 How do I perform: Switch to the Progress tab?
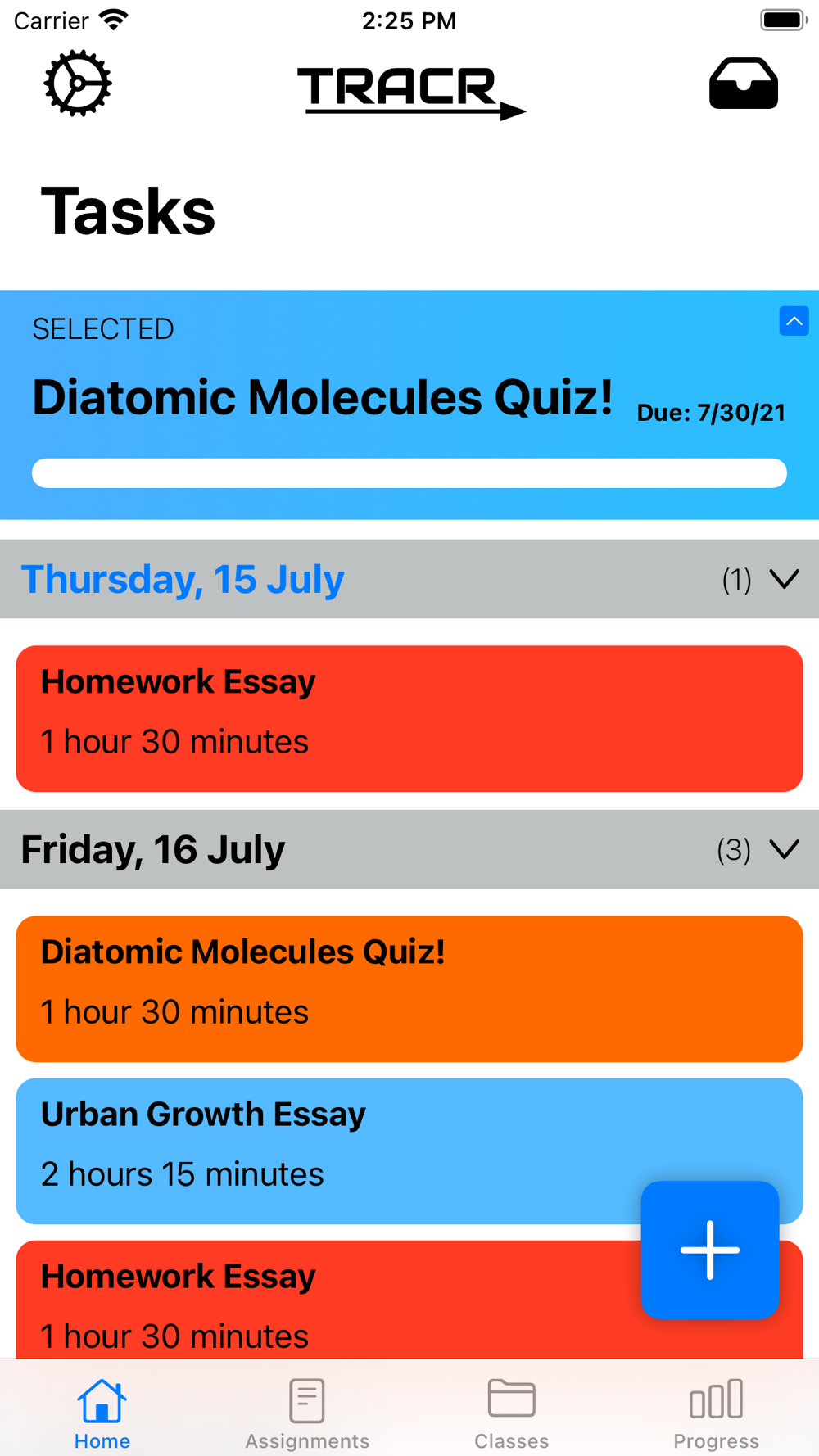click(x=717, y=1414)
